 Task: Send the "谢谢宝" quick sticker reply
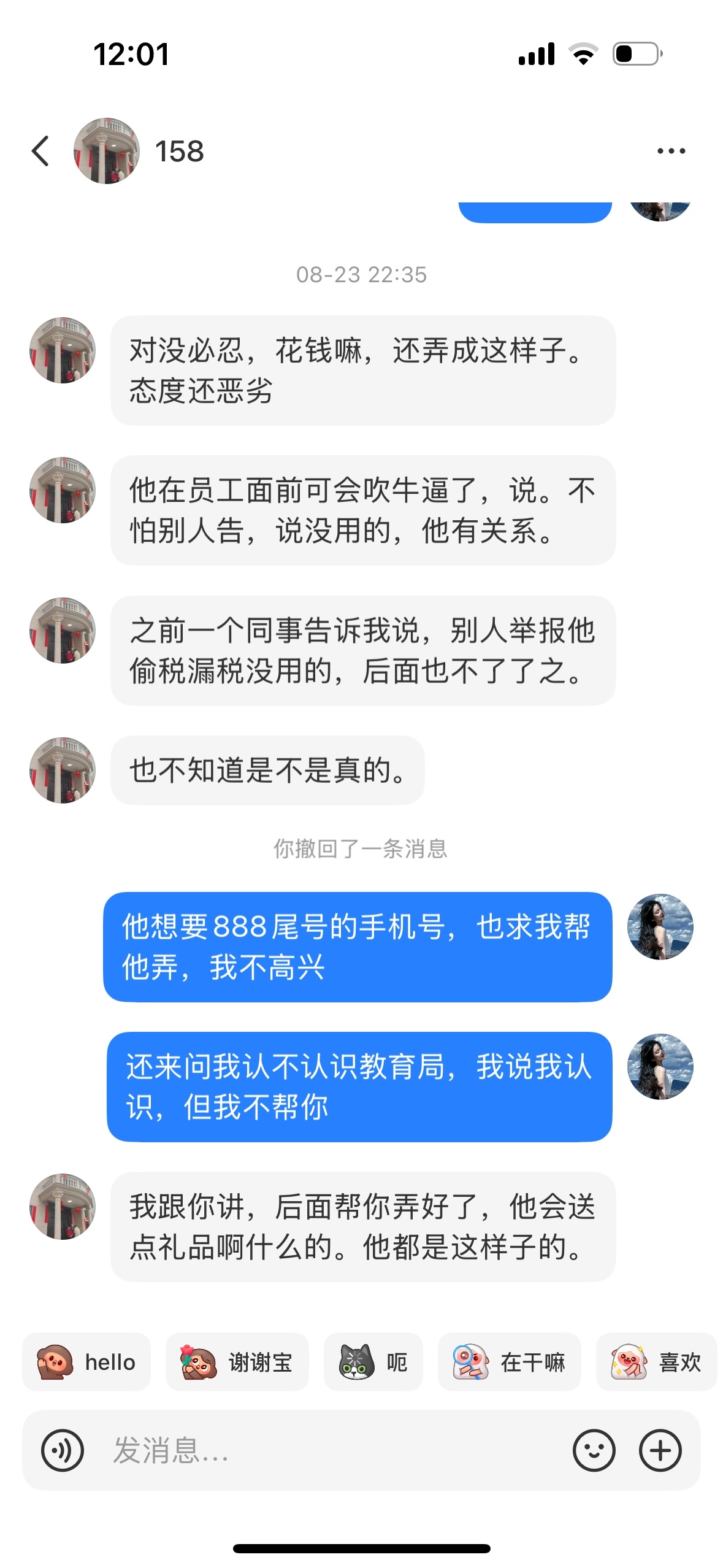[237, 1362]
